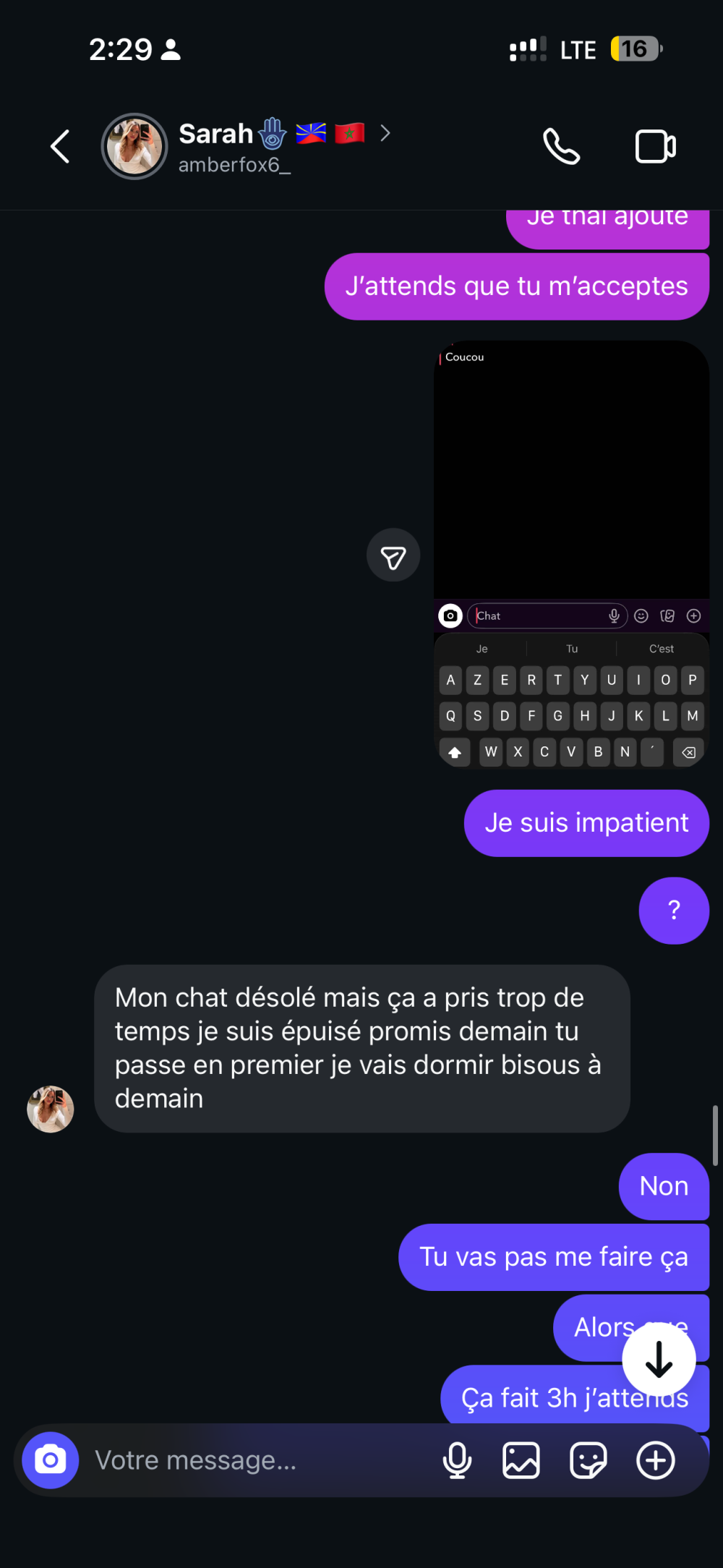Go back to the inbox

coord(60,147)
